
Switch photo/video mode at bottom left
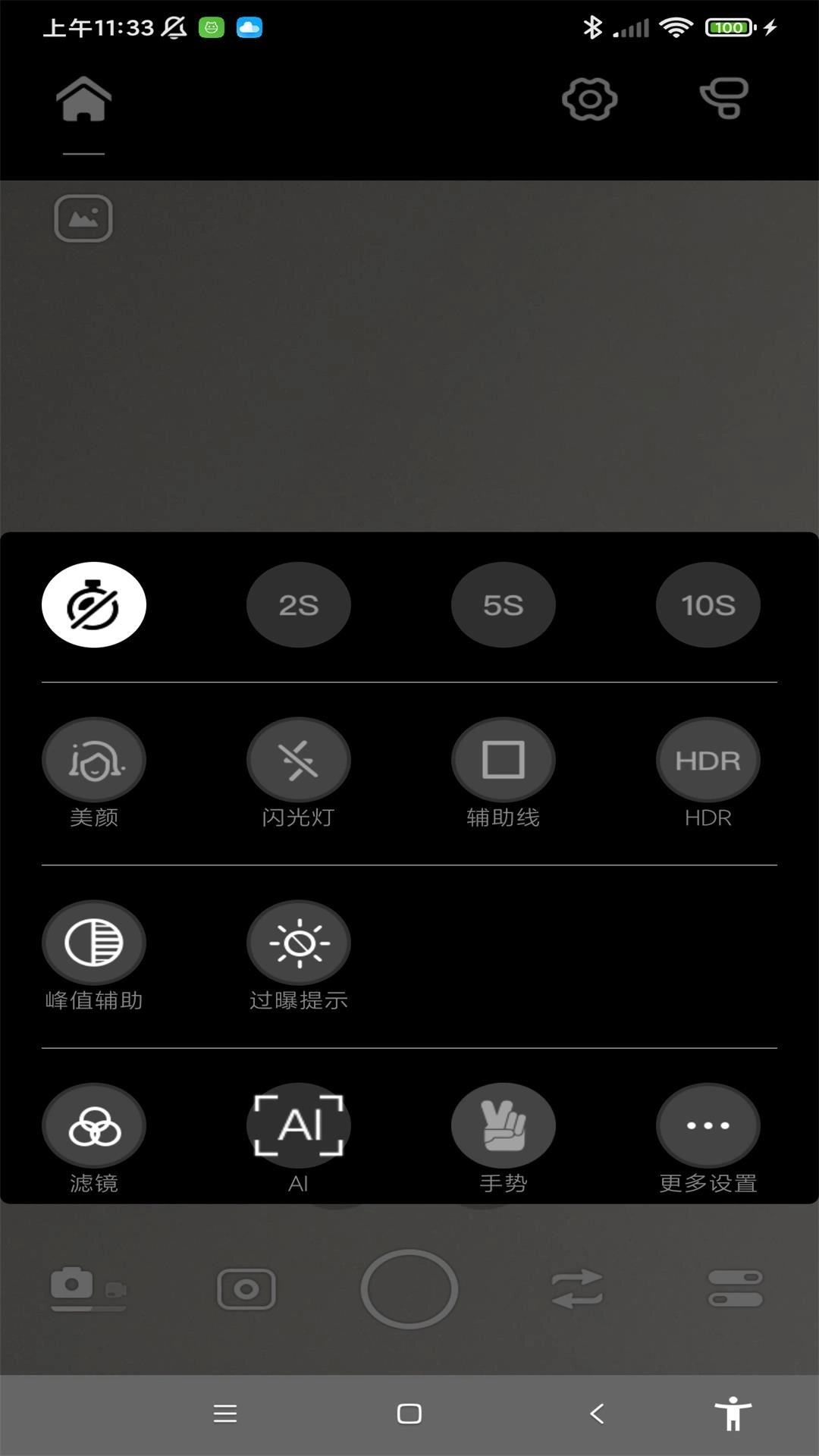(83, 1289)
